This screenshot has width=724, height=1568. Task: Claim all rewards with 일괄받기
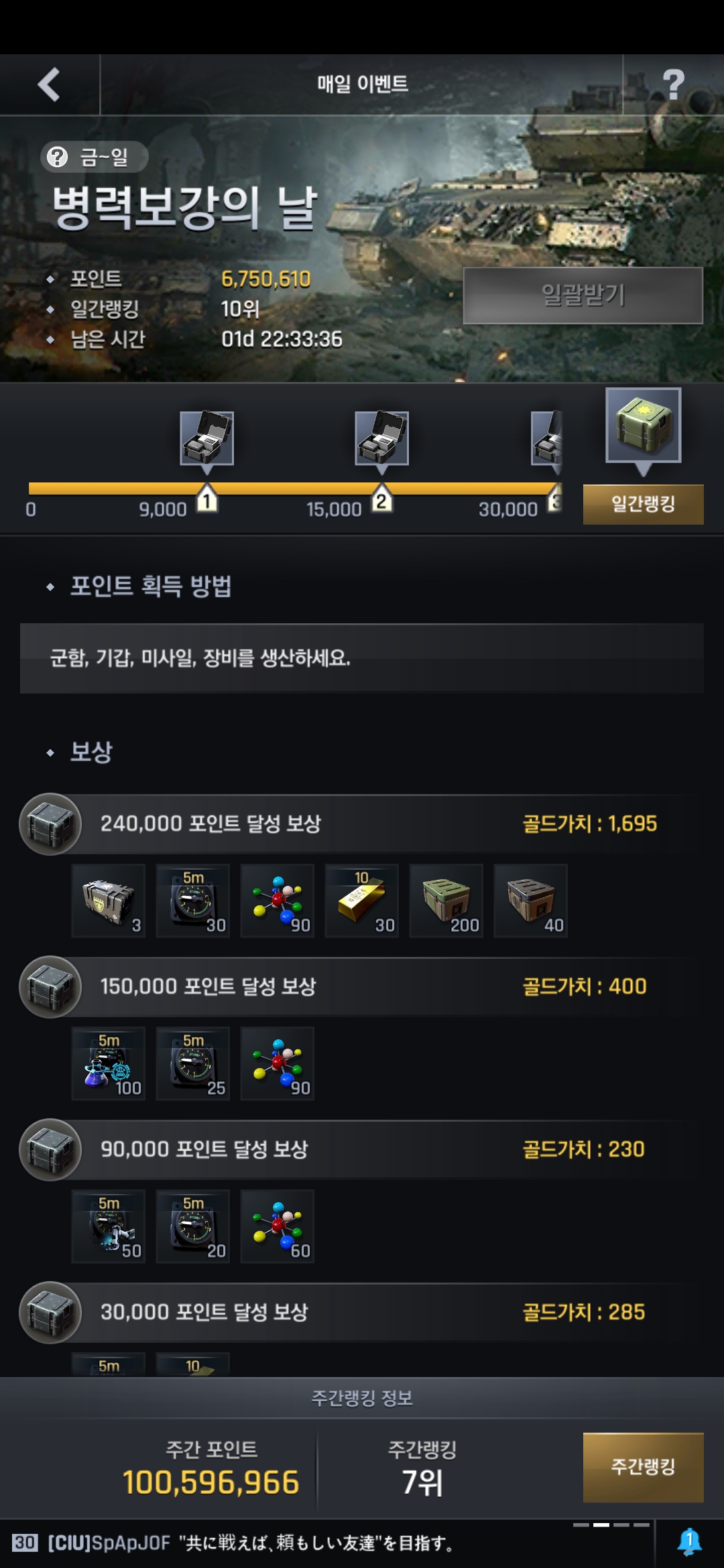coord(583,296)
